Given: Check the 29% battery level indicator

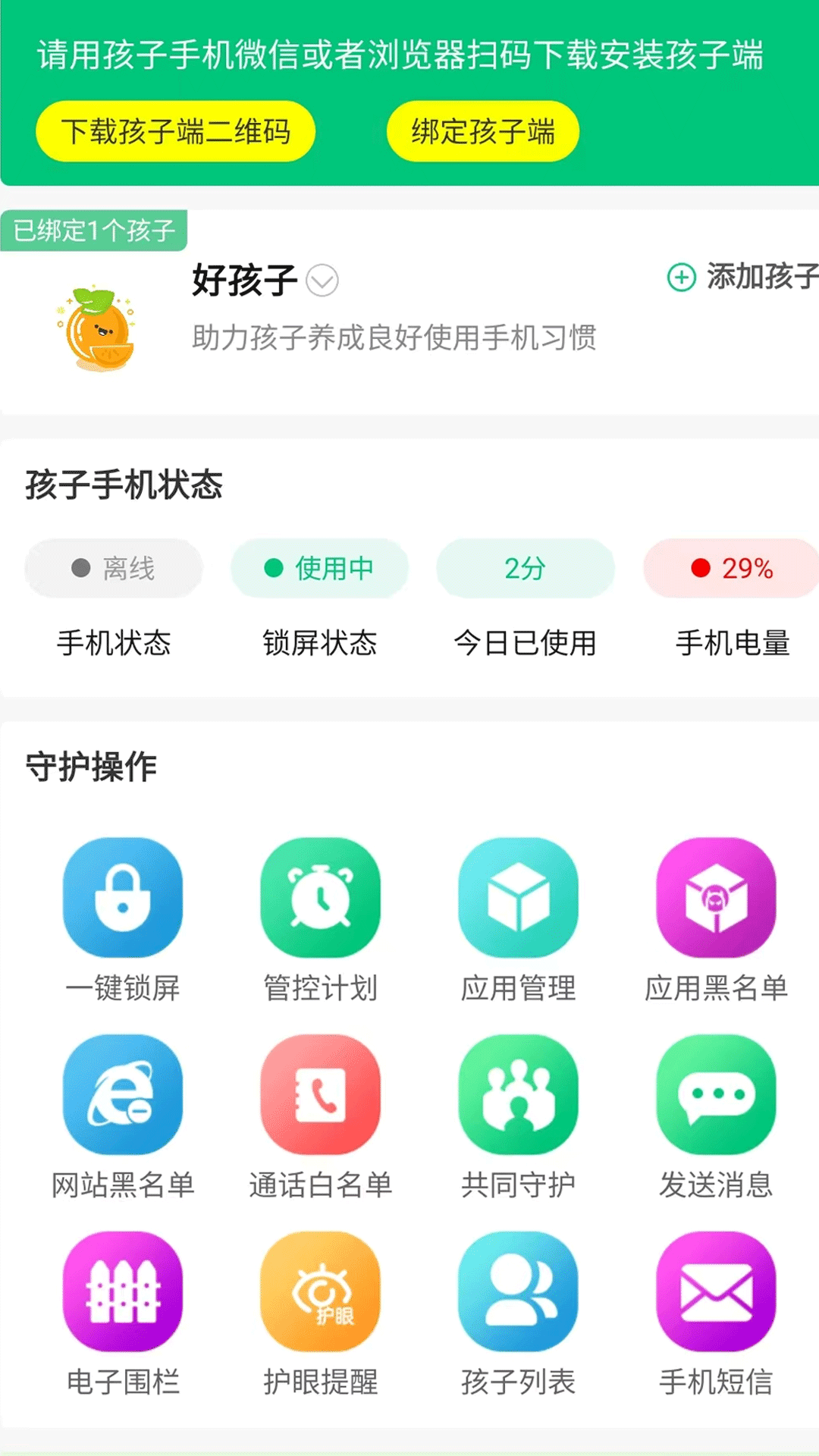Looking at the screenshot, I should [x=730, y=566].
